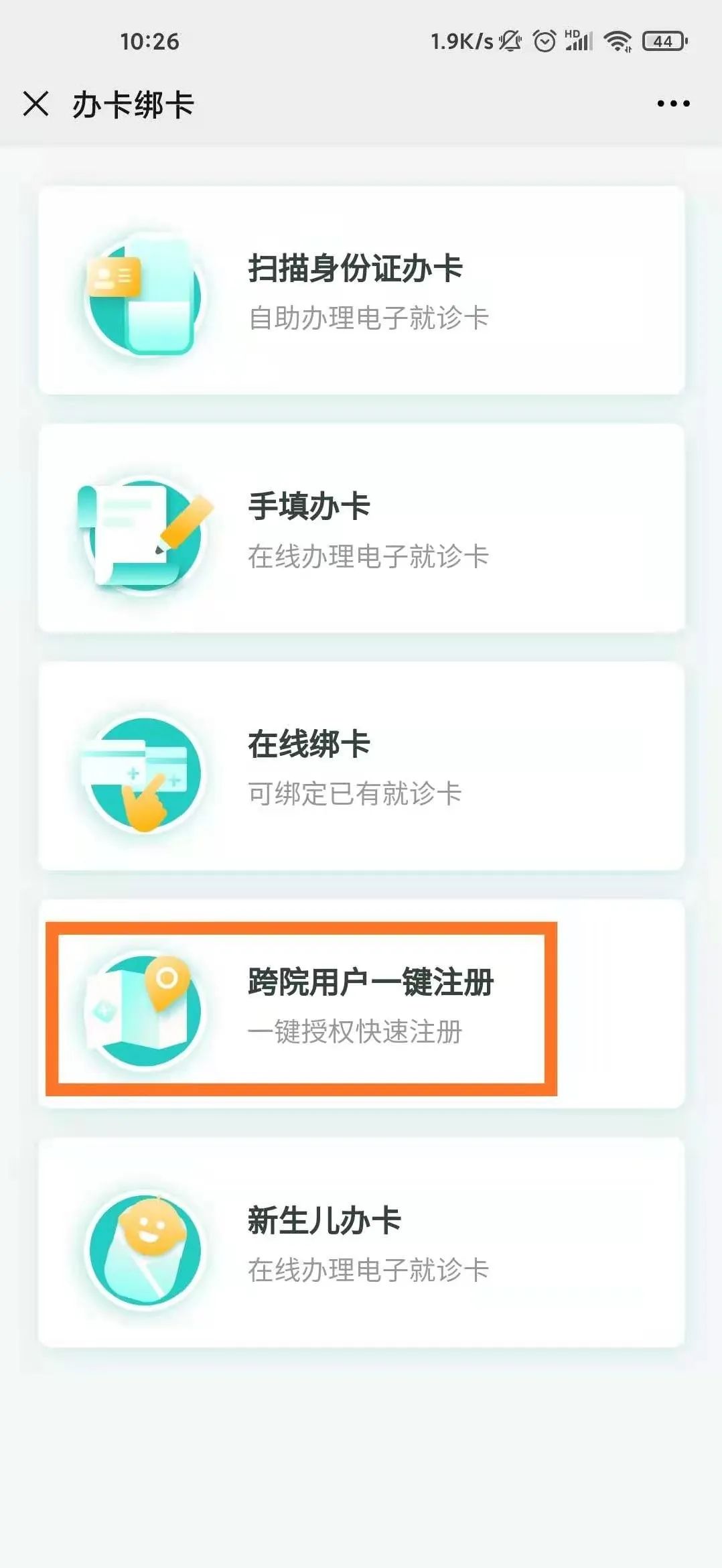Open the three-dot overflow menu
Screen dimensions: 722x1568
(x=673, y=104)
